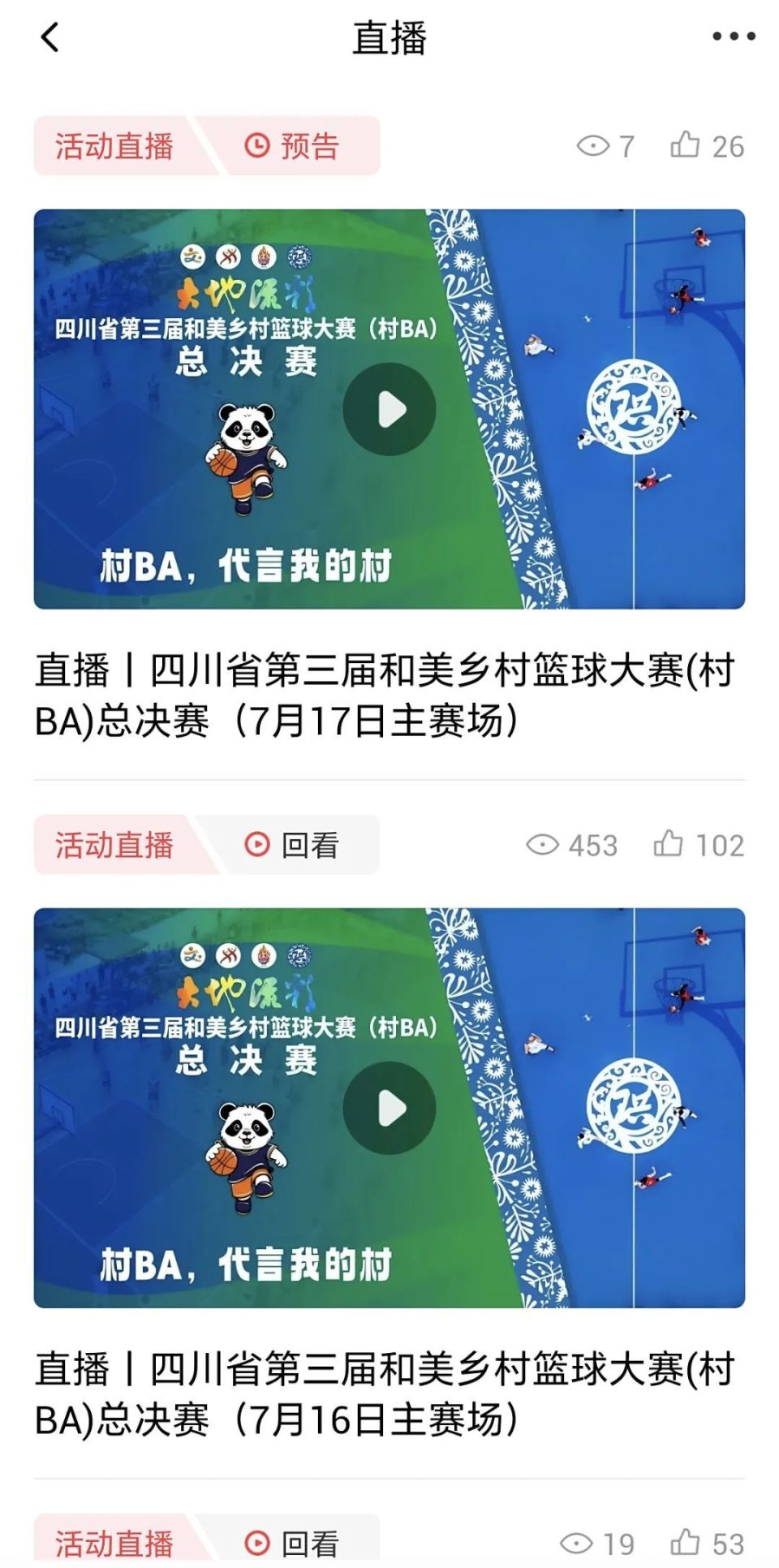Play the 7月16日主赛场 replay video

(x=389, y=1108)
